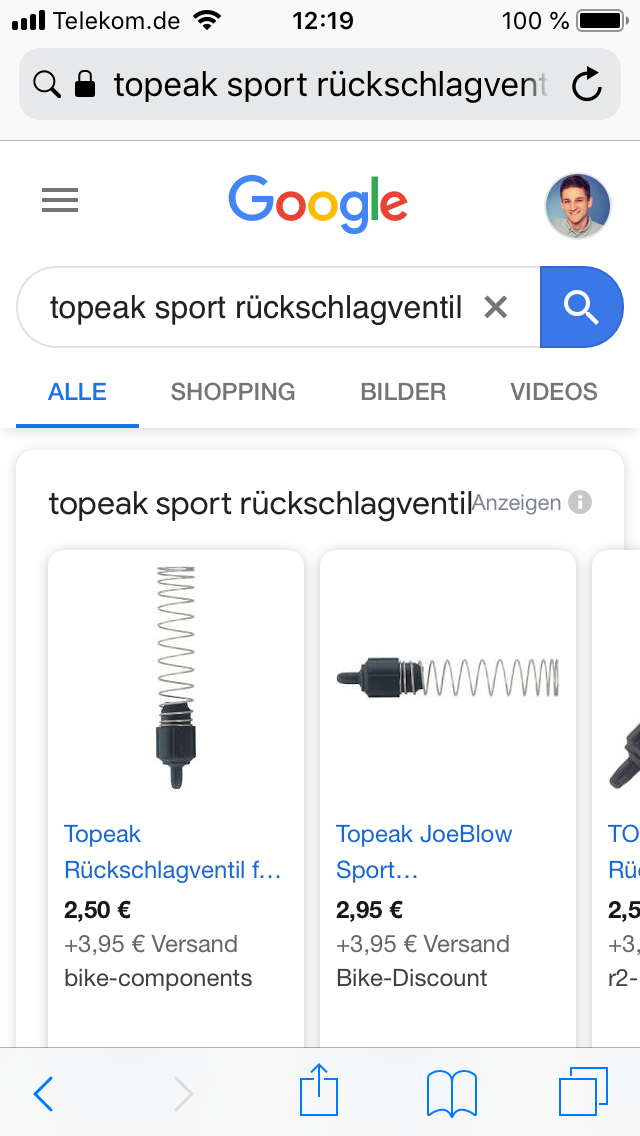Image resolution: width=640 pixels, height=1136 pixels.
Task: Select the Alle tab
Action: (77, 392)
